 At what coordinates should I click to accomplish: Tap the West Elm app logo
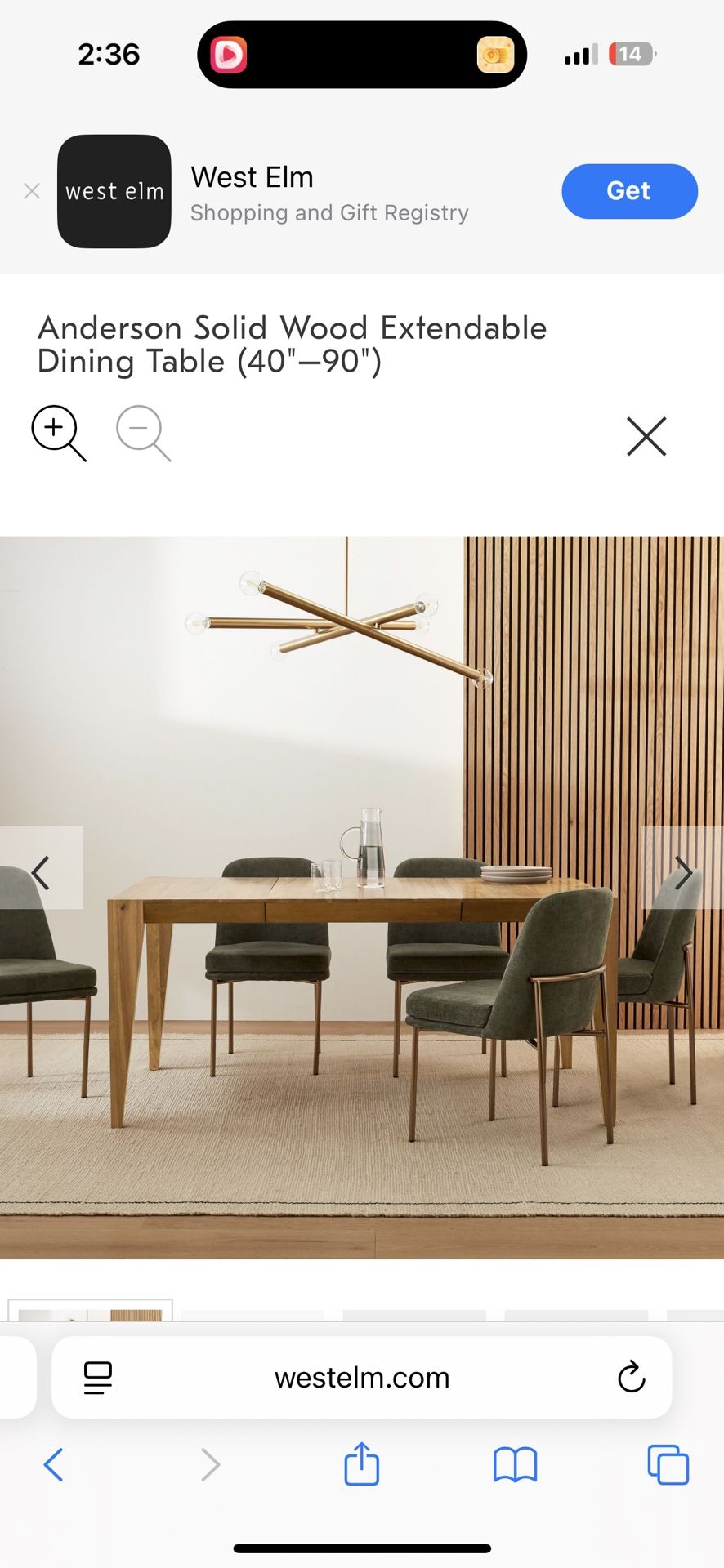(114, 191)
